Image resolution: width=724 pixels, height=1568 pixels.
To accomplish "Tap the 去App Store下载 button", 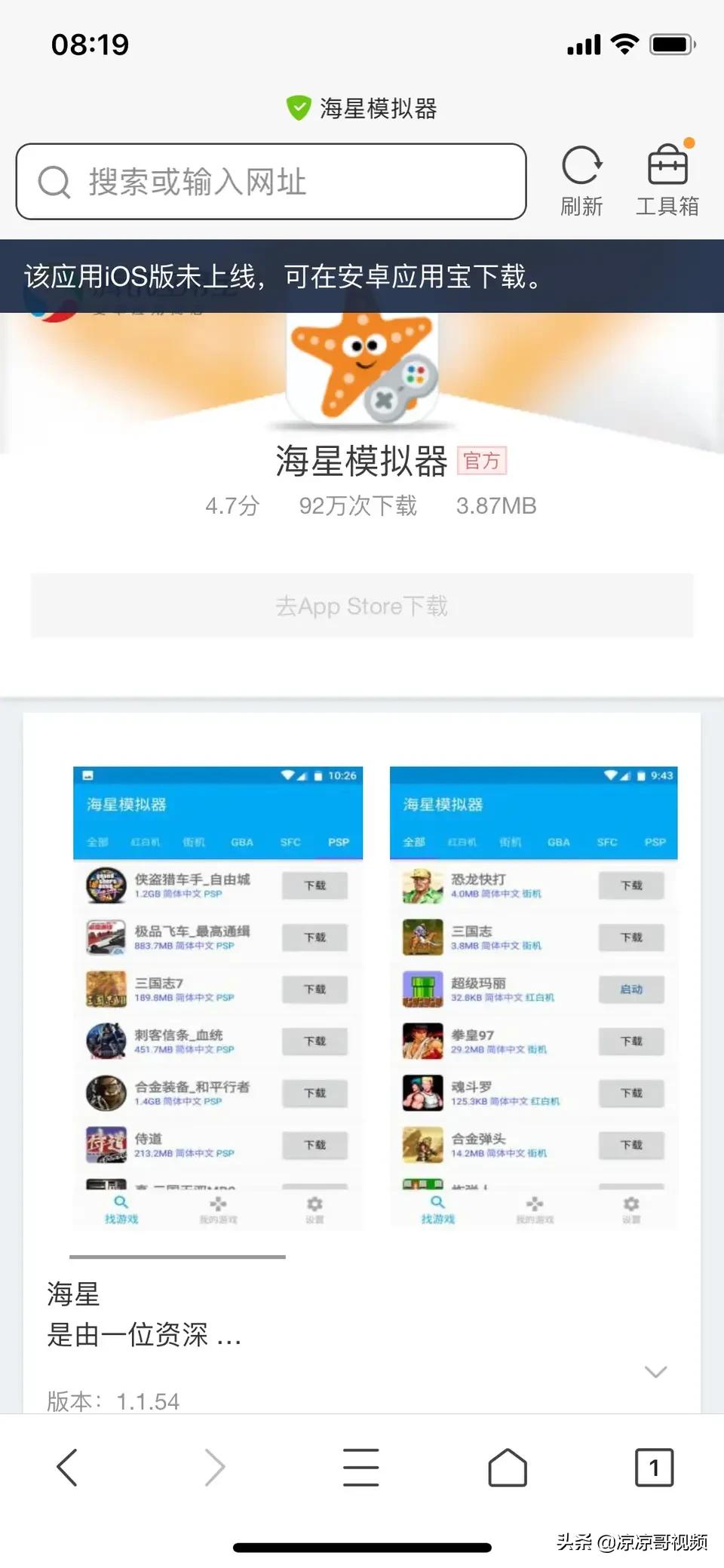I will point(362,606).
